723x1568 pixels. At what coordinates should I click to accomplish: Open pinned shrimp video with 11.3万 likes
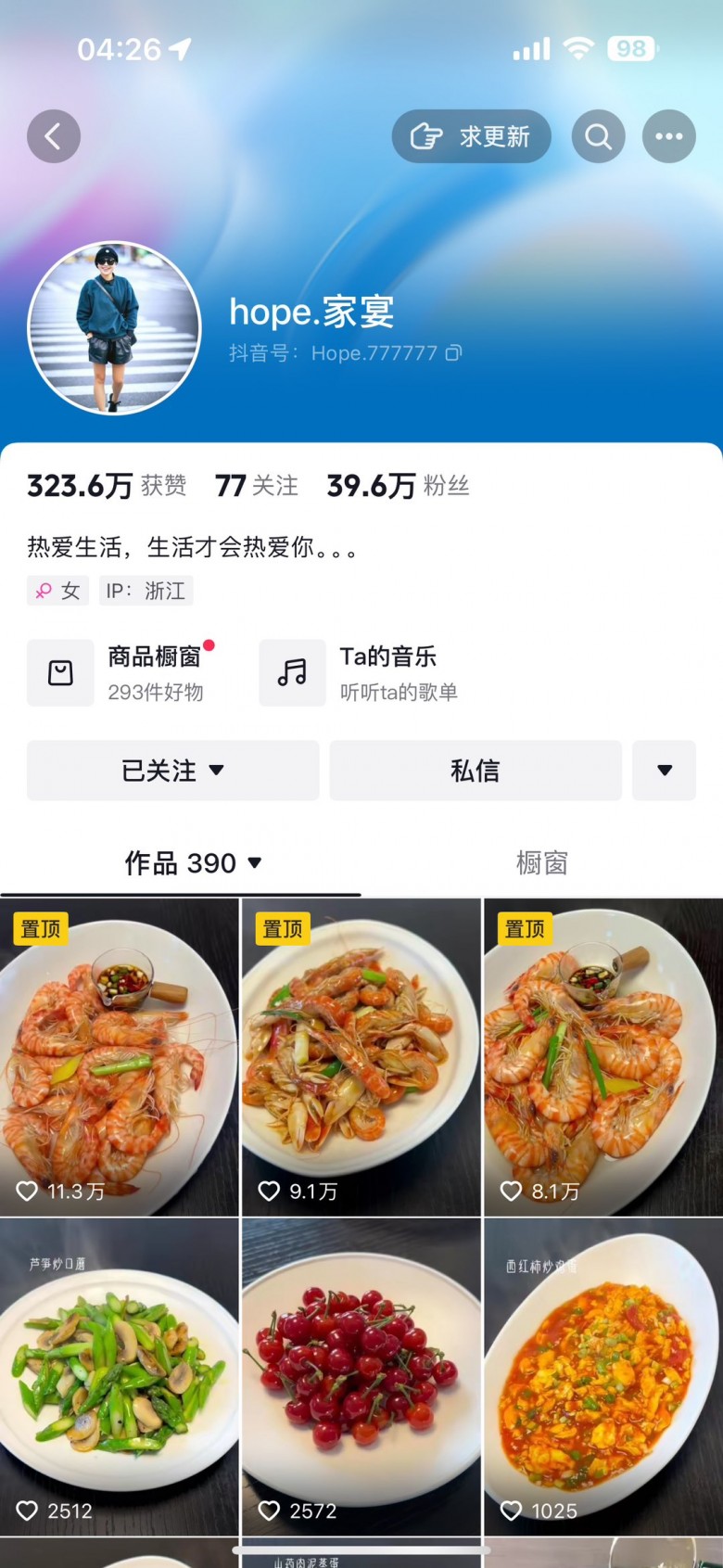(x=119, y=1057)
